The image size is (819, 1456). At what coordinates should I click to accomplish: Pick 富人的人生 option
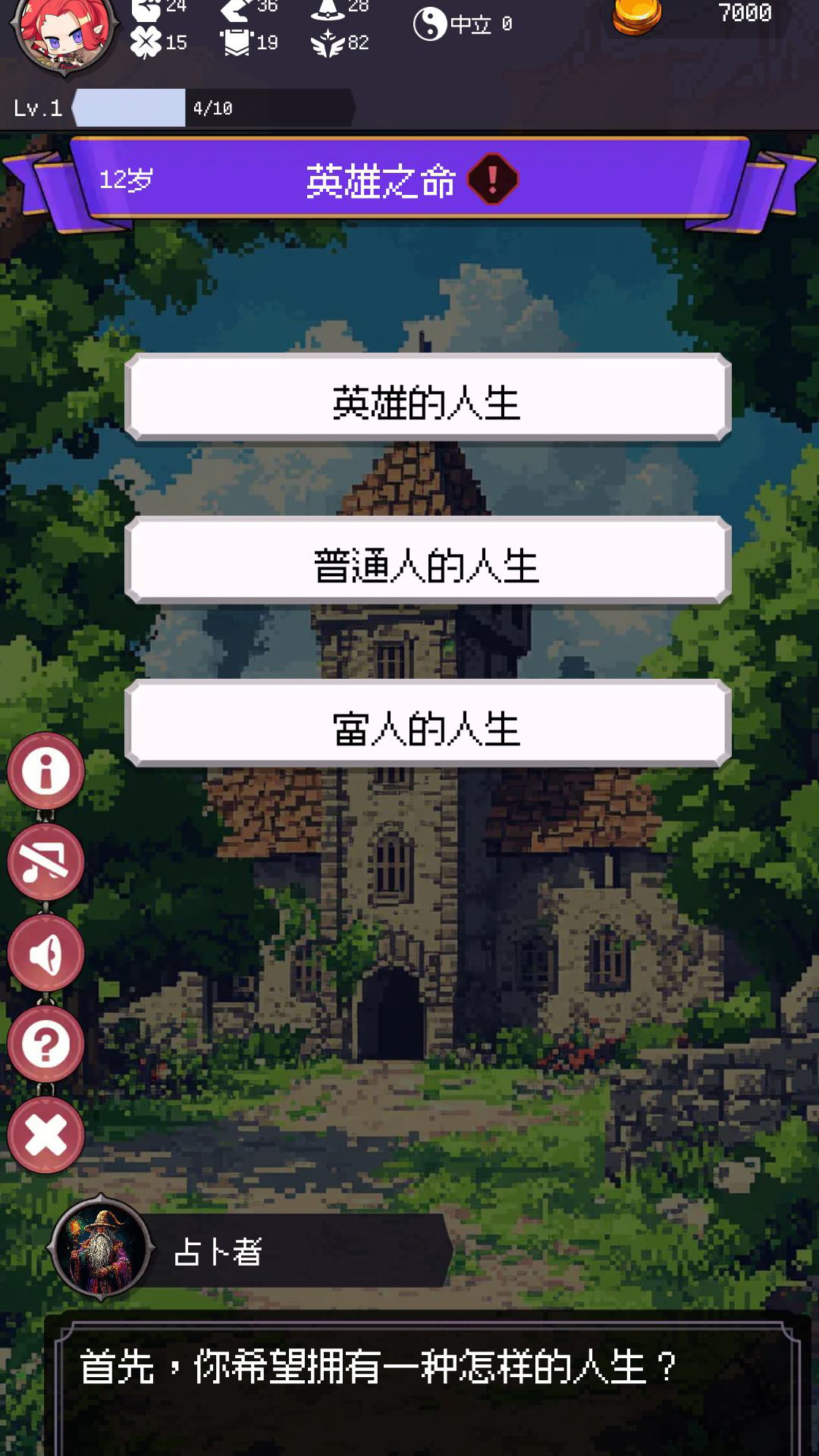coord(428,724)
